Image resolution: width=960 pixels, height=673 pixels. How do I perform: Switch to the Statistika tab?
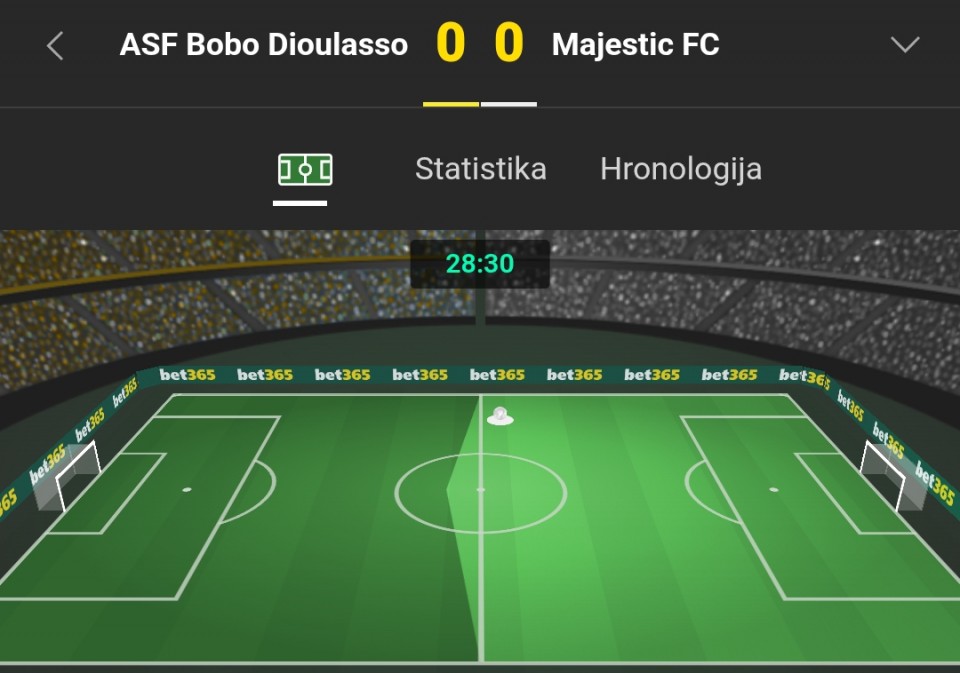pos(480,169)
